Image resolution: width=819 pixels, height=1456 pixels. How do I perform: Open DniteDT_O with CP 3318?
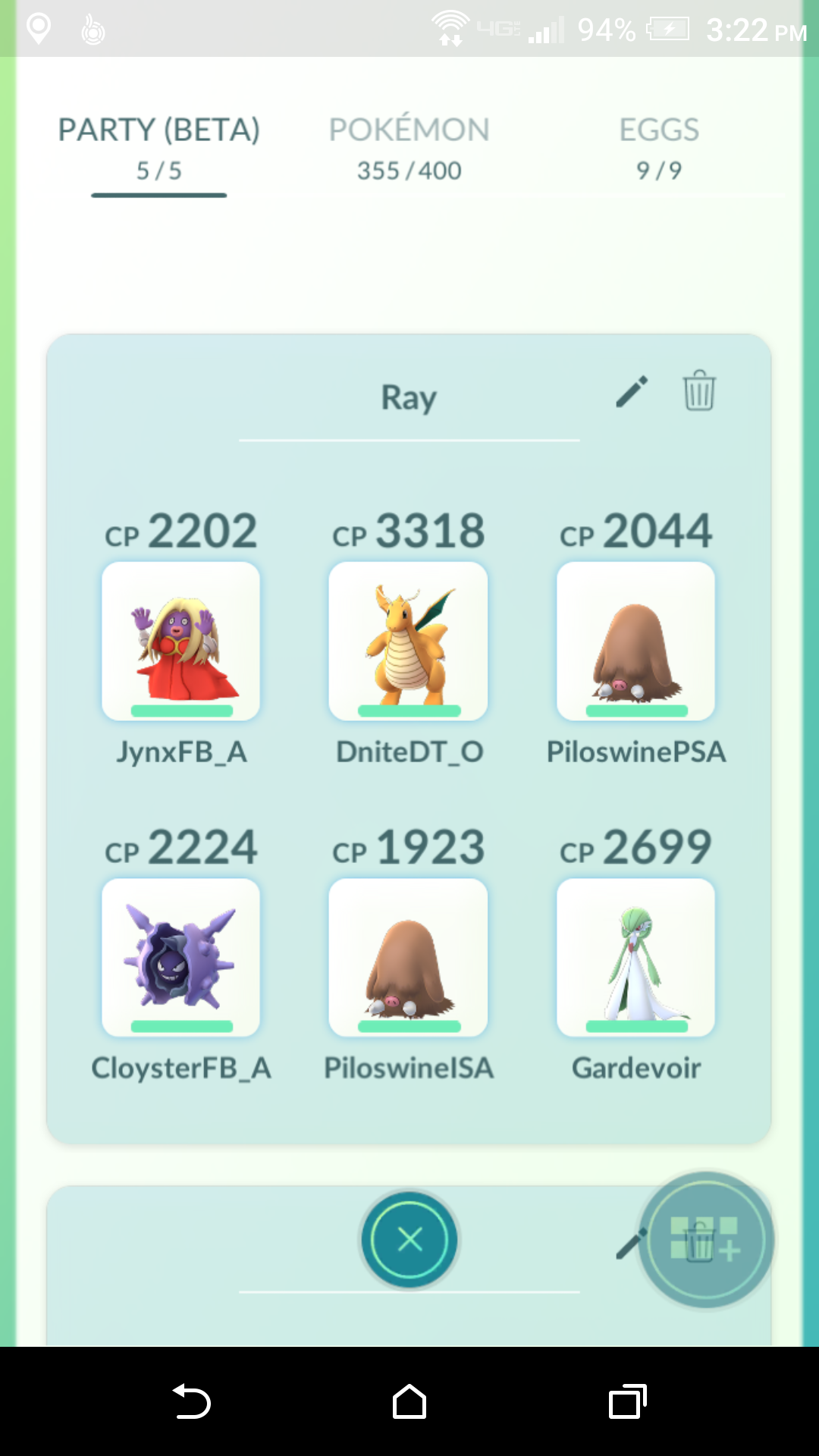pyautogui.click(x=408, y=641)
